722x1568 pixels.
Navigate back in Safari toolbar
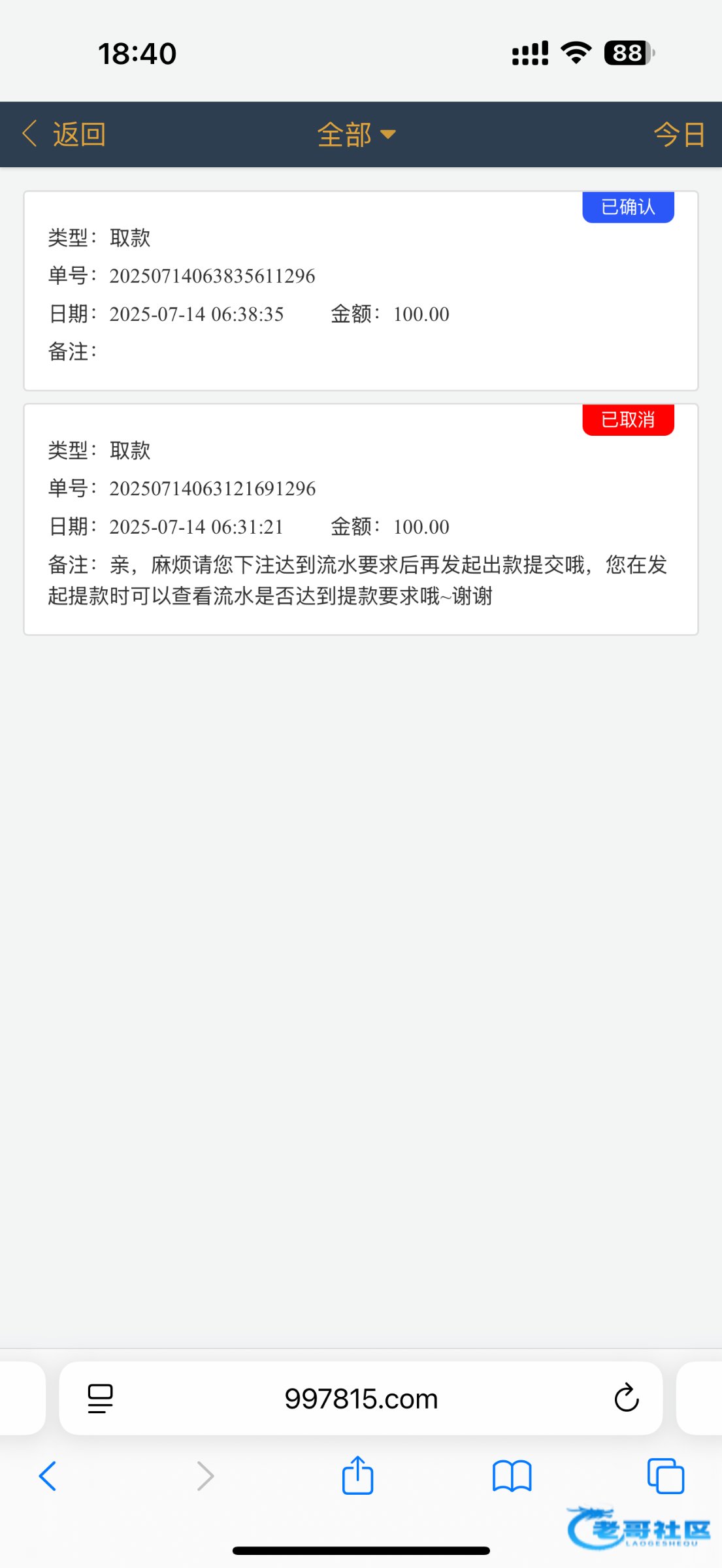[x=48, y=1476]
